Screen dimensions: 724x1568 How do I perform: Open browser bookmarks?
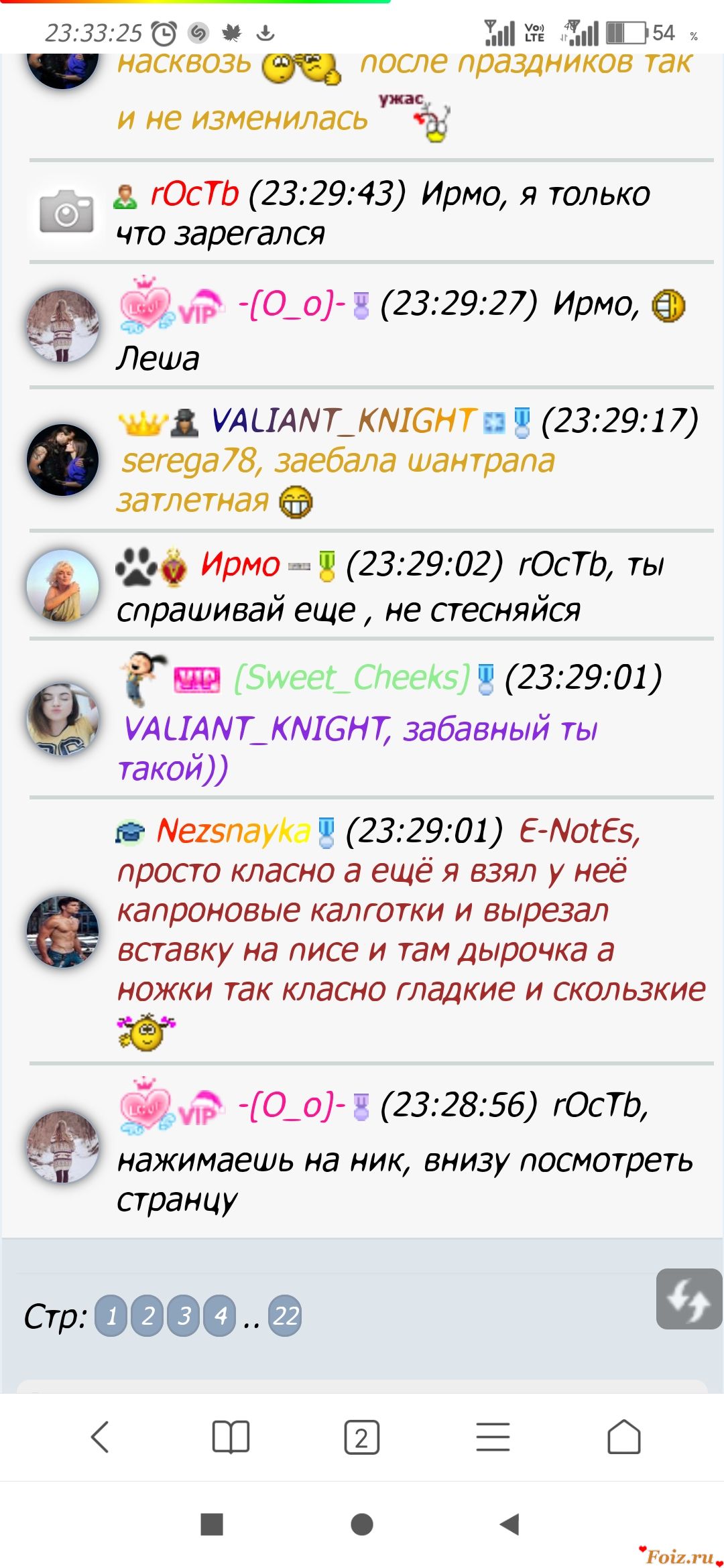coord(230,1437)
